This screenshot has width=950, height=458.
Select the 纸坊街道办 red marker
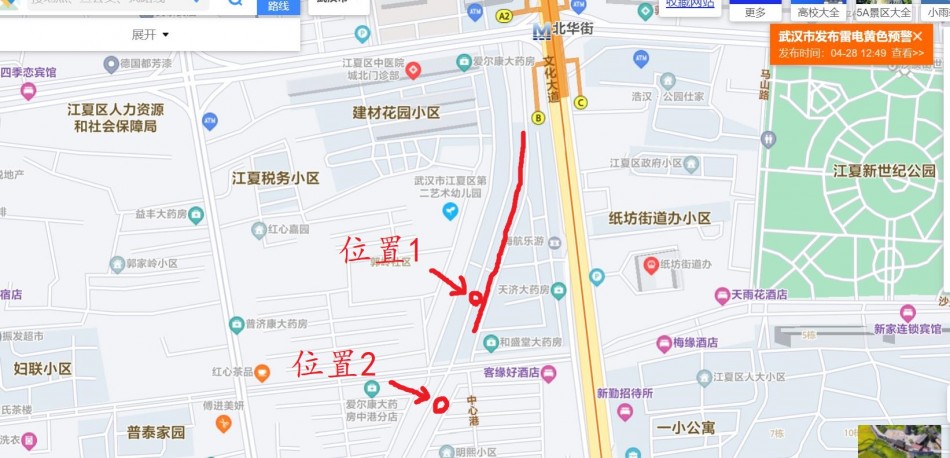pos(652,264)
